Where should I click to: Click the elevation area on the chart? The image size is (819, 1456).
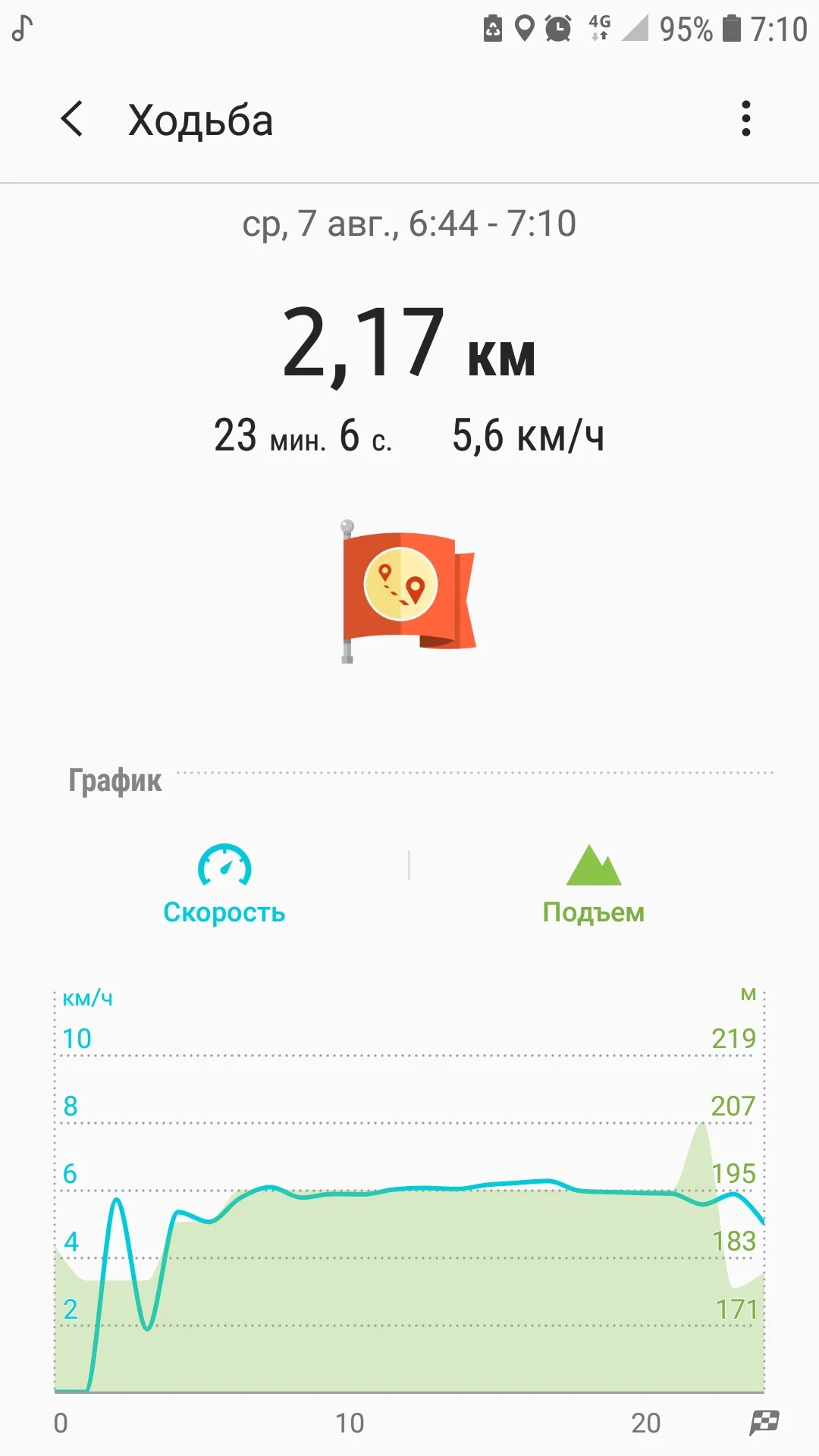click(x=409, y=1289)
